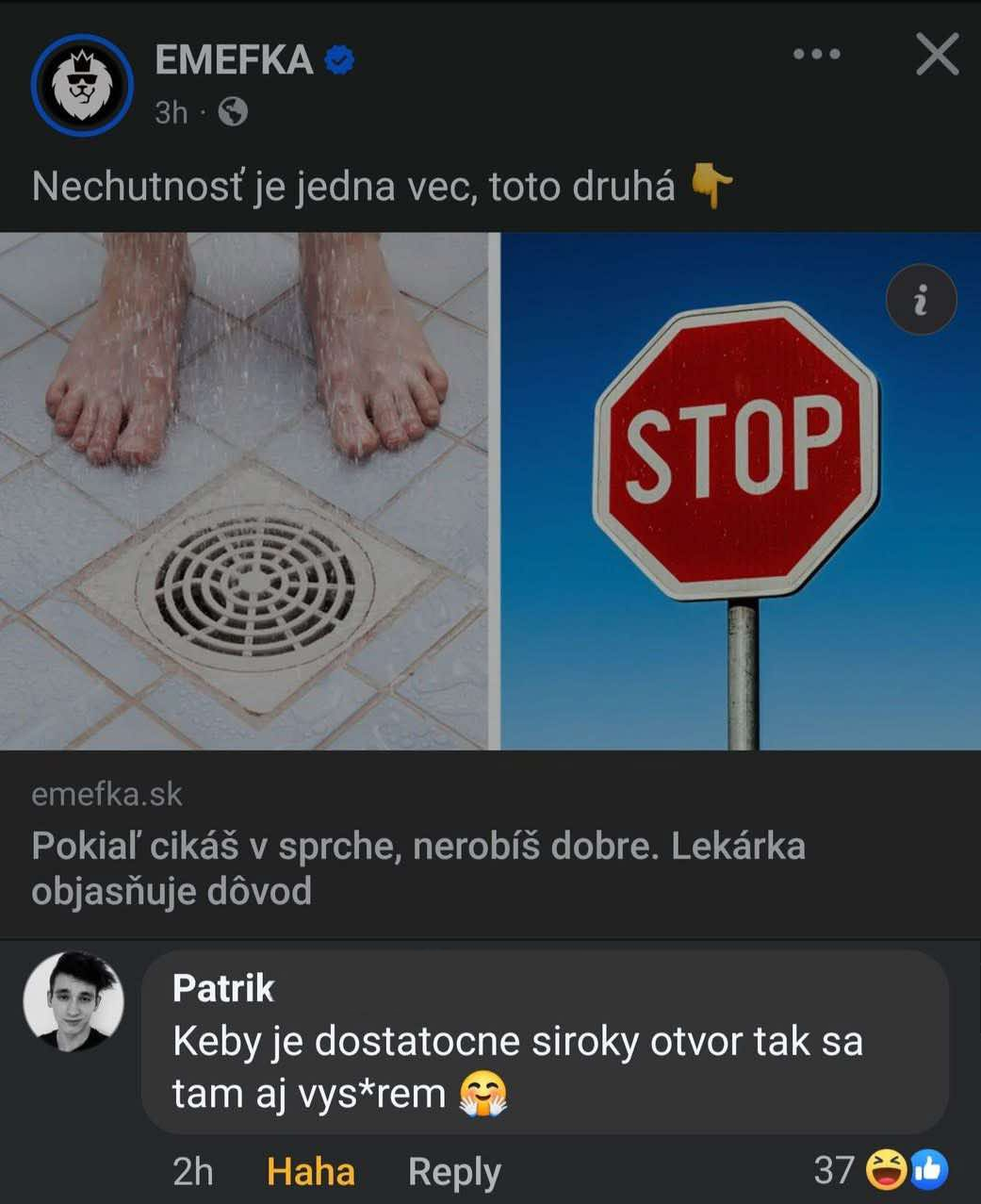The image size is (981, 1204).
Task: Tap the info icon on the article image
Action: point(921,301)
